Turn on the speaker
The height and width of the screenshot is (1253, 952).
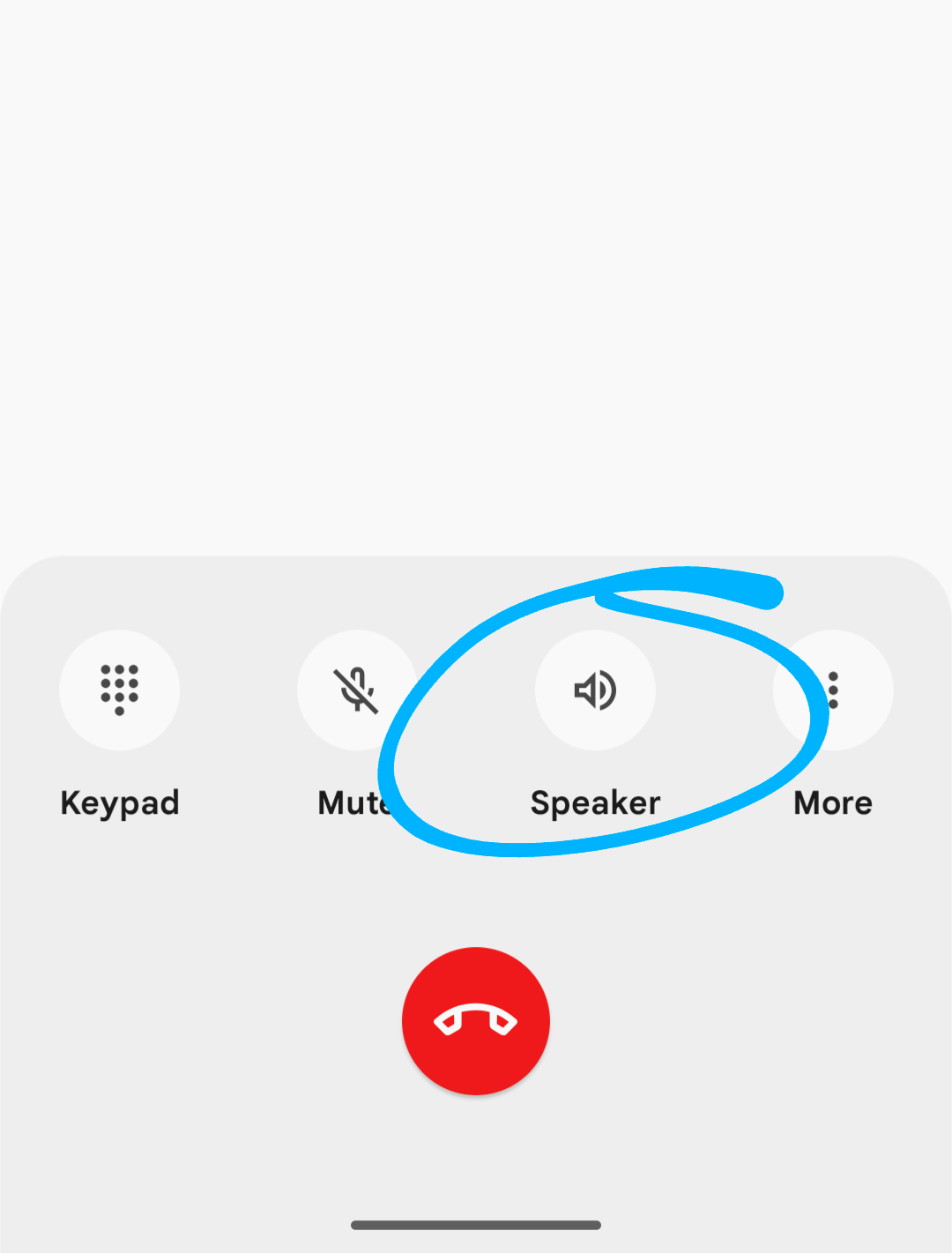click(x=595, y=690)
